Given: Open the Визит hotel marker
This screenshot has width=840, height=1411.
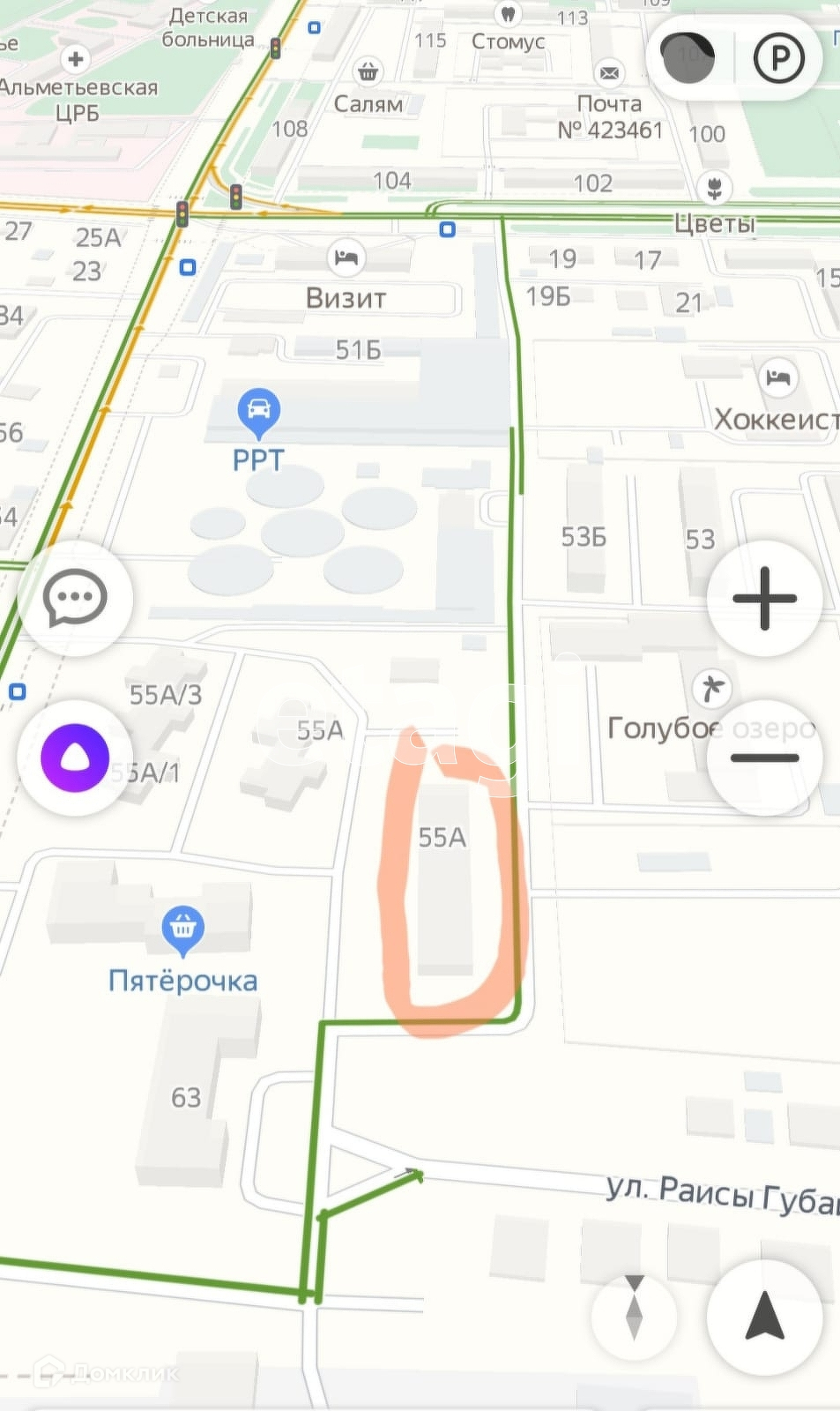Looking at the screenshot, I should click(x=346, y=258).
